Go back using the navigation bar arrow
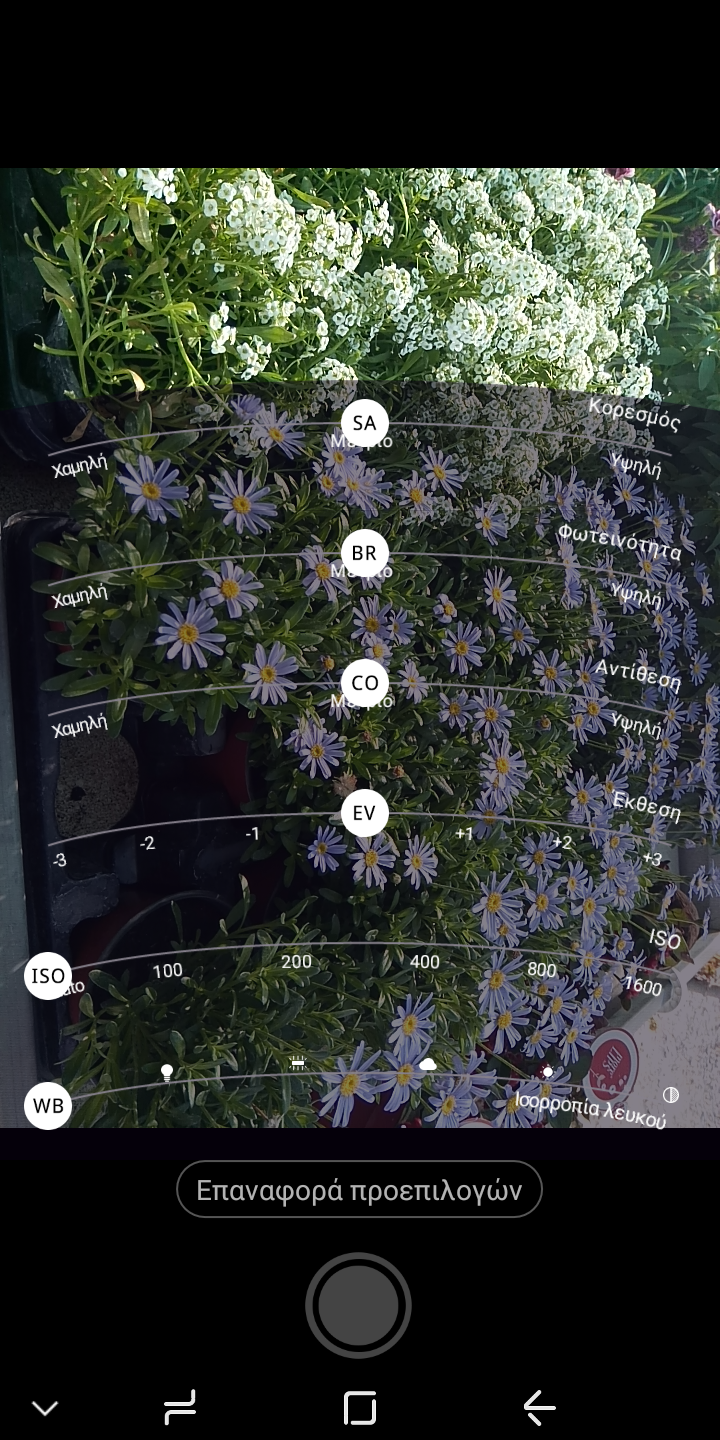Viewport: 720px width, 1440px height. tap(539, 1408)
